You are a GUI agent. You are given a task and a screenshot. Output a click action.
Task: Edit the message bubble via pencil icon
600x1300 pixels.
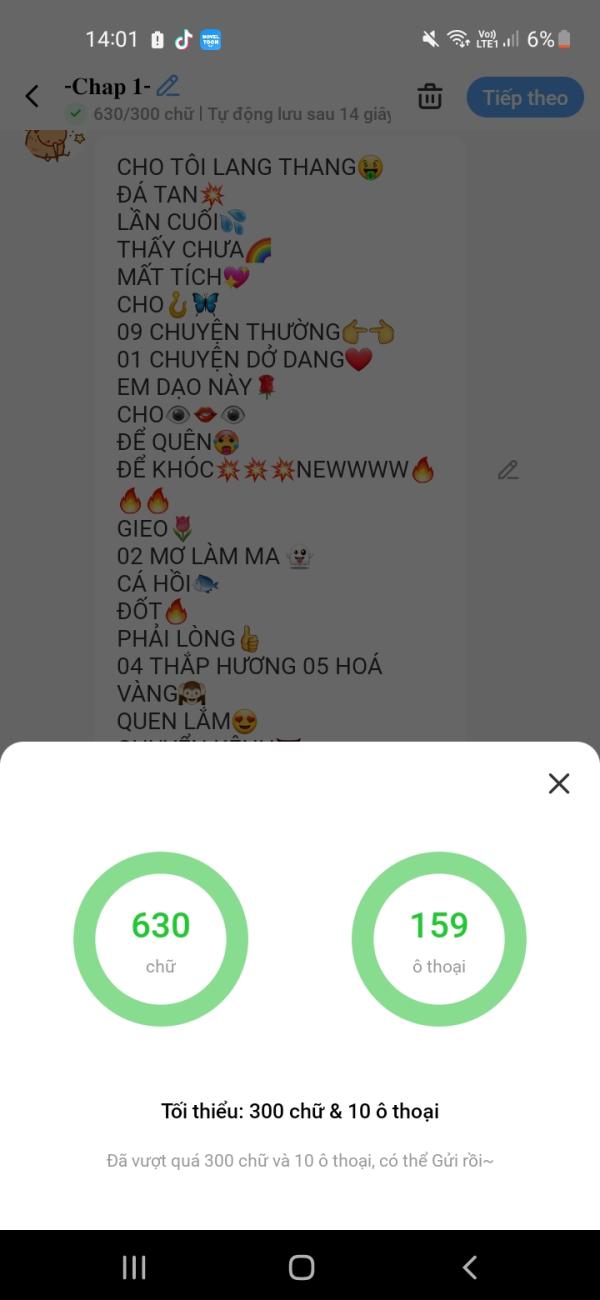pos(508,470)
